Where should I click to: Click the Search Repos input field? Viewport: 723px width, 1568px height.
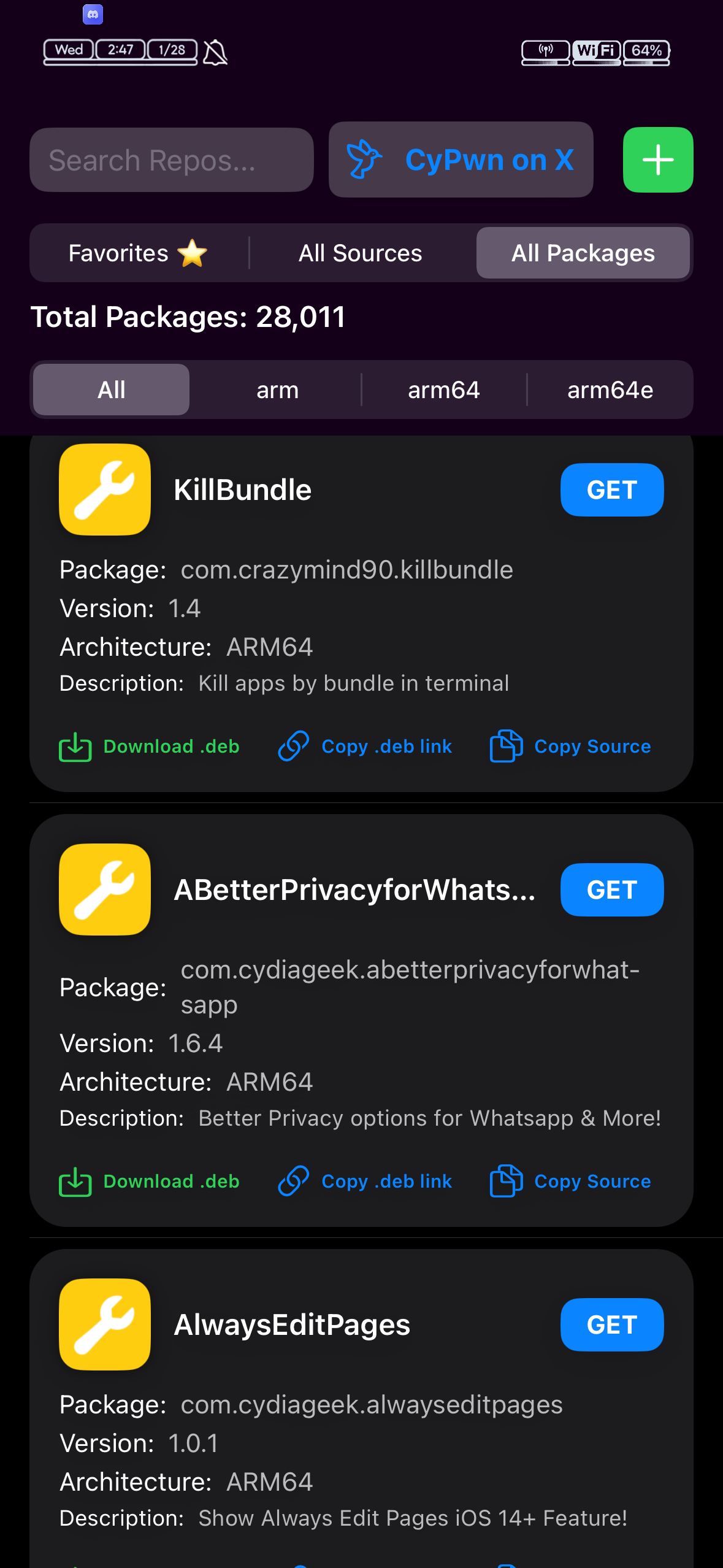172,159
